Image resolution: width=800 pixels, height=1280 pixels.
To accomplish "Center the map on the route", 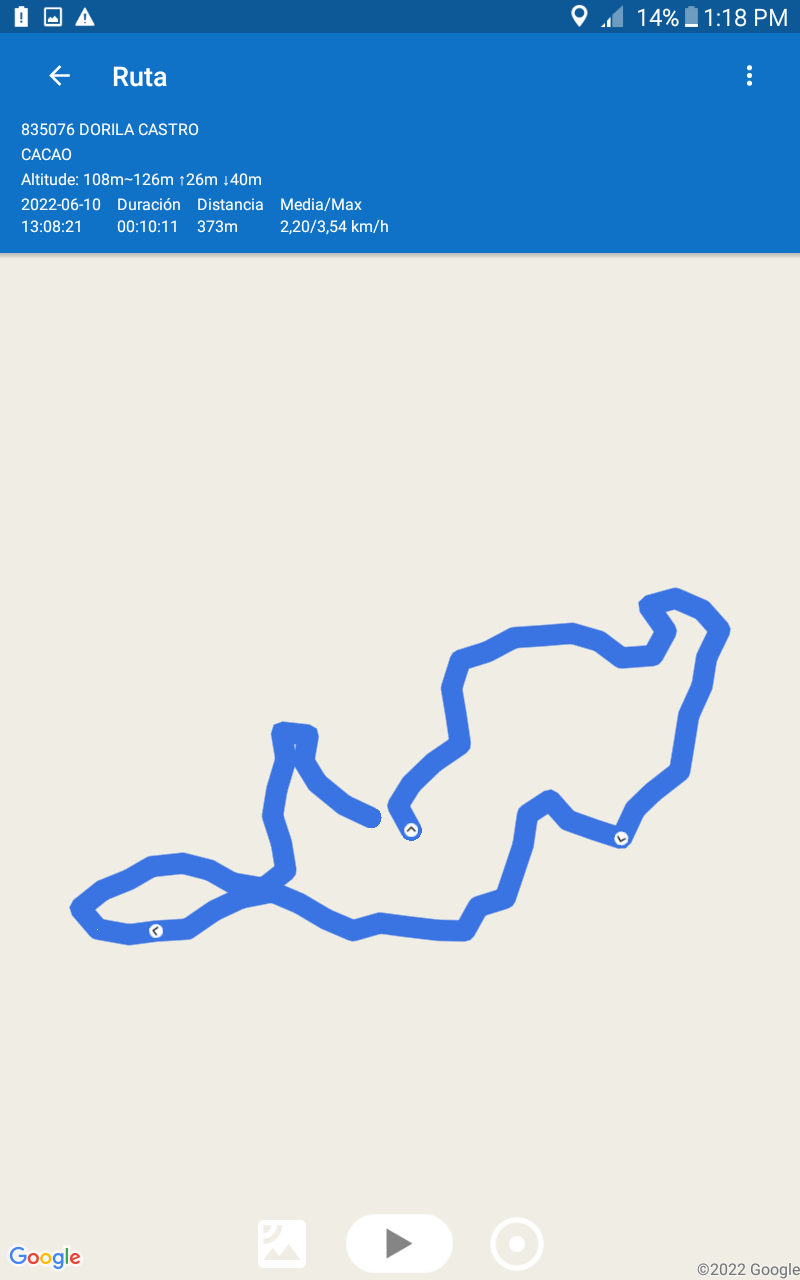I will click(517, 1244).
